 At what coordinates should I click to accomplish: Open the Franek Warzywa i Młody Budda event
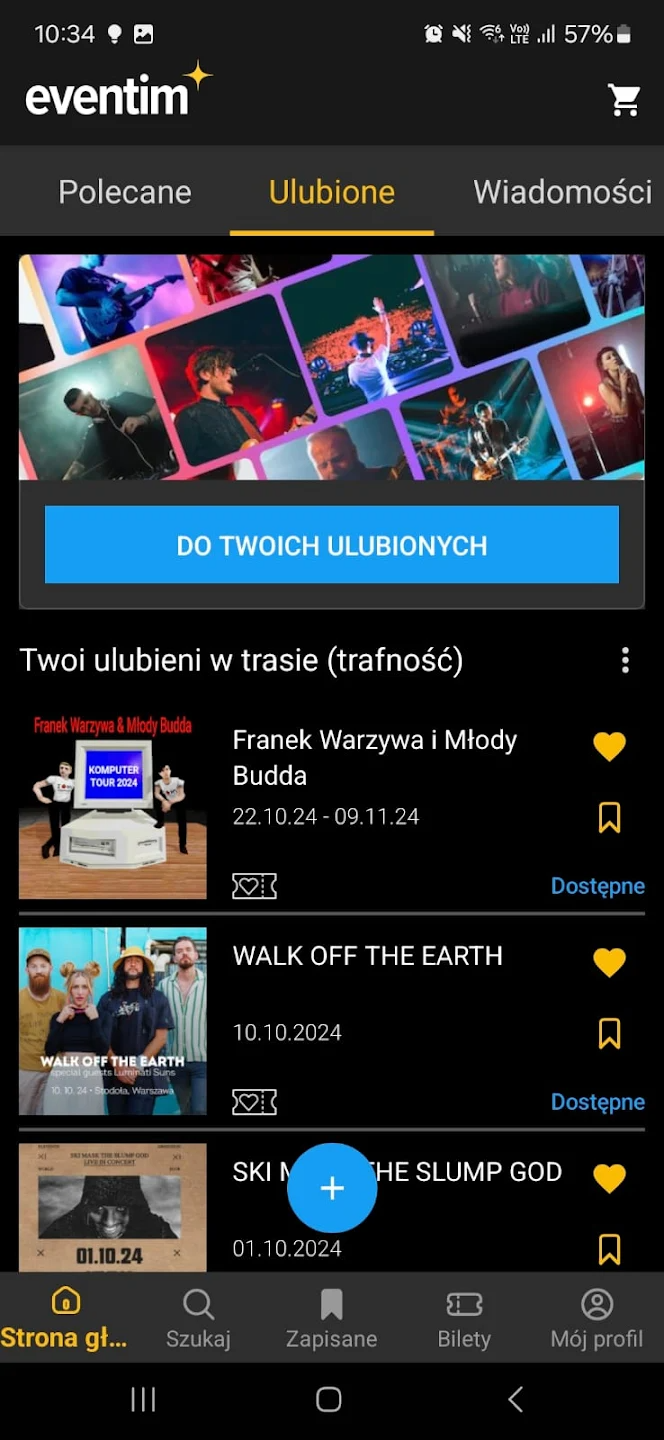point(375,758)
